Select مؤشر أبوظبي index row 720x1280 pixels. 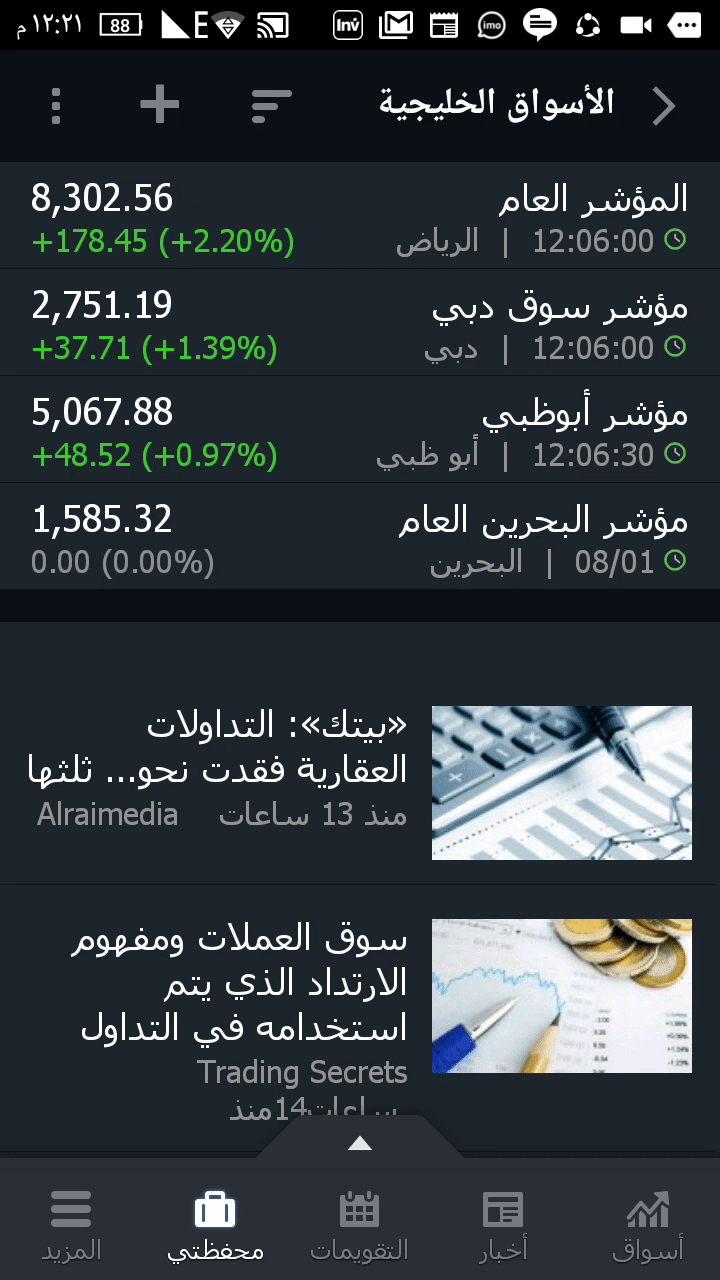tap(360, 430)
